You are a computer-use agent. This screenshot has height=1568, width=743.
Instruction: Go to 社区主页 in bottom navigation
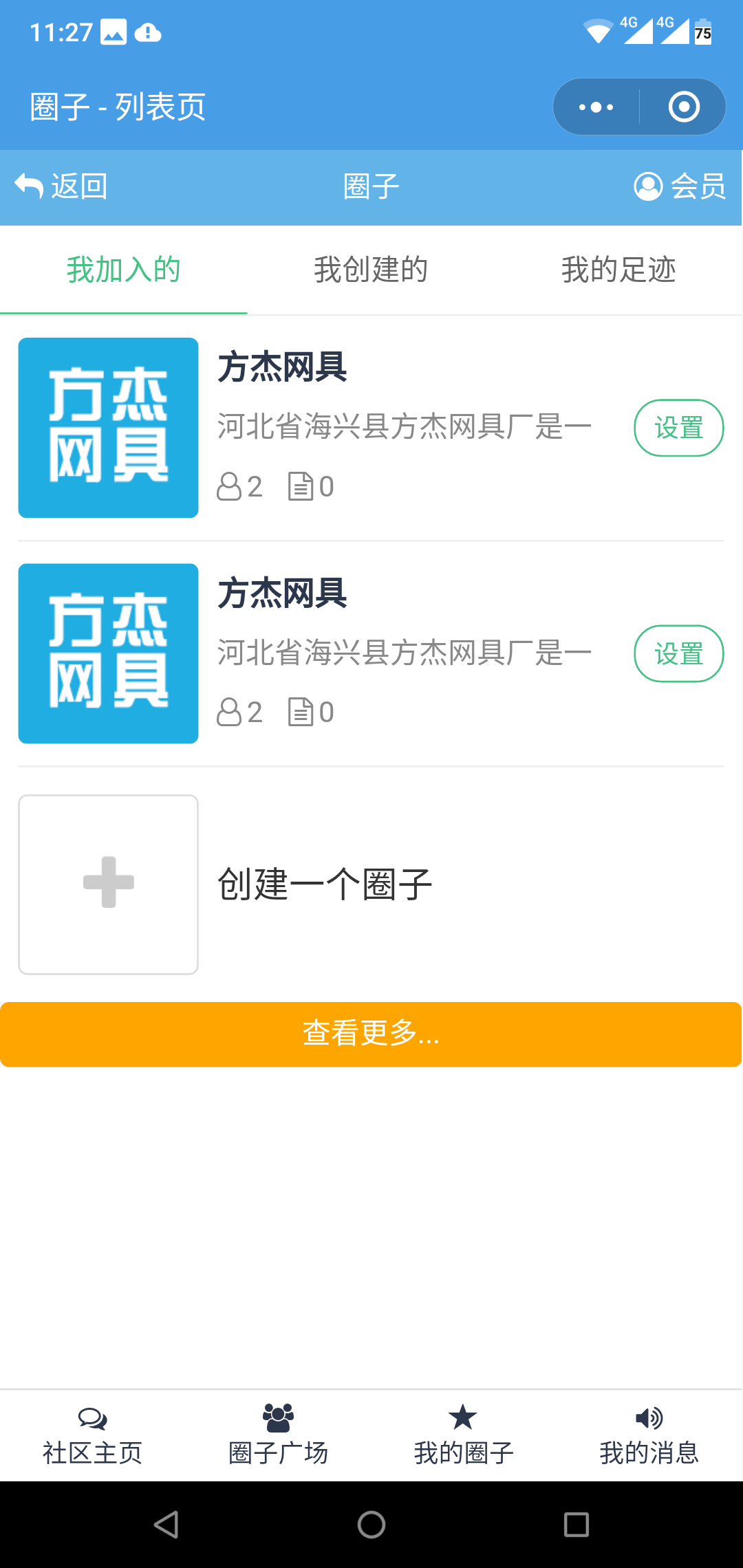pyautogui.click(x=93, y=1437)
